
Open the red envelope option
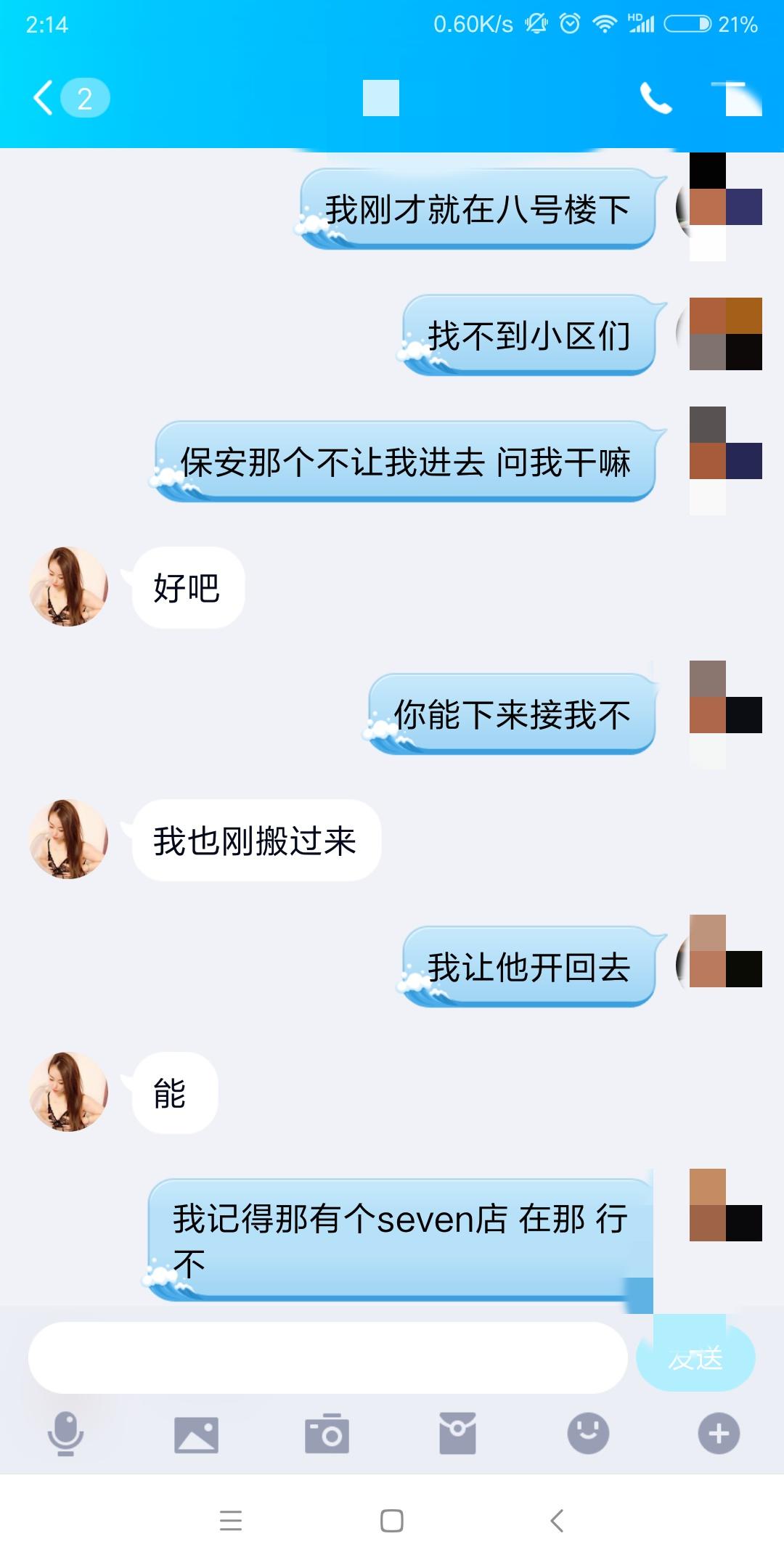pyautogui.click(x=457, y=1434)
